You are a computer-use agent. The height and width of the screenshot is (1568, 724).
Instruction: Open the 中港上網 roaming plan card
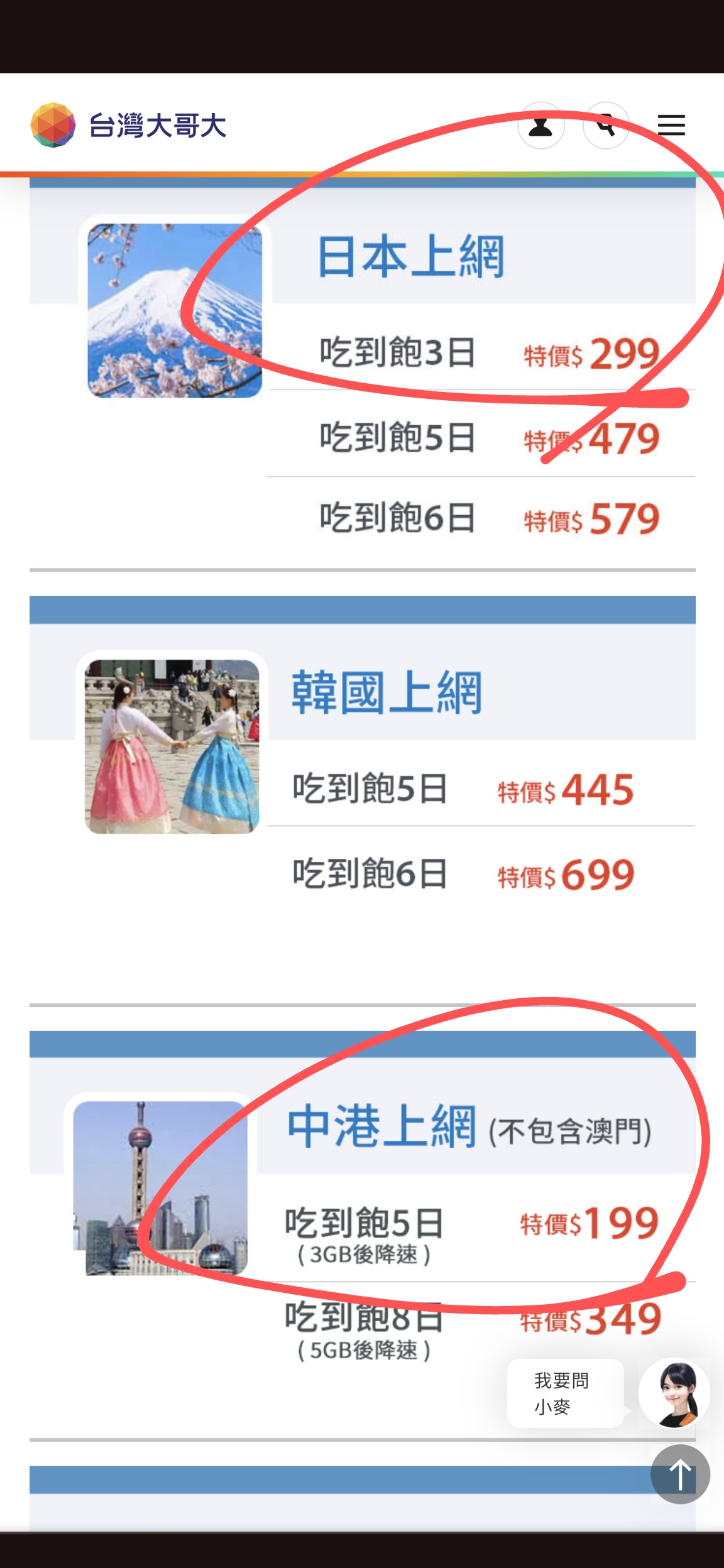(381, 1128)
